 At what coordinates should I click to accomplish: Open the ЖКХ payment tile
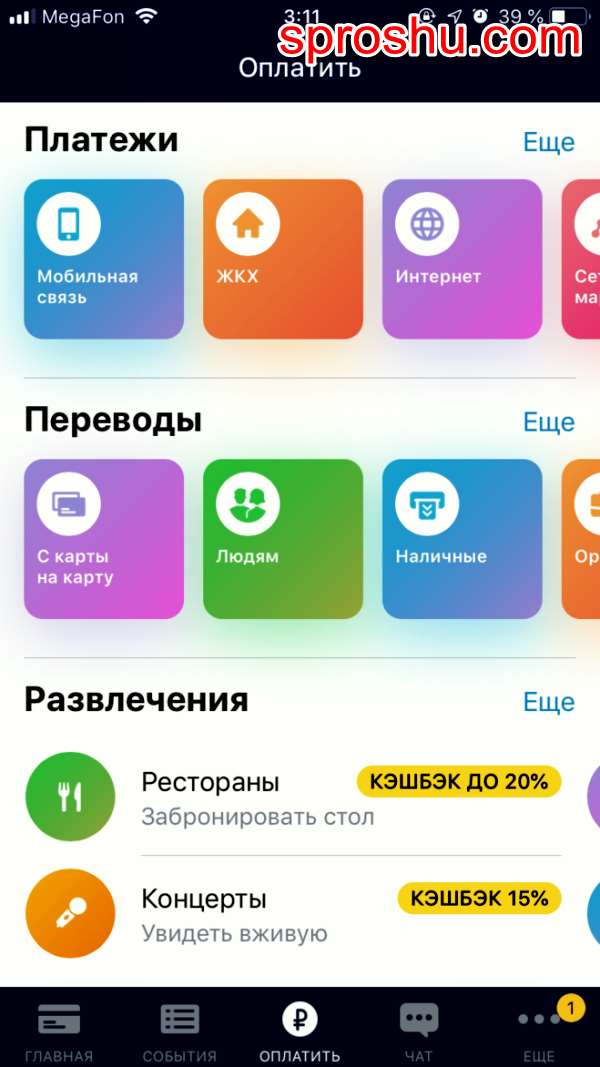coord(283,259)
